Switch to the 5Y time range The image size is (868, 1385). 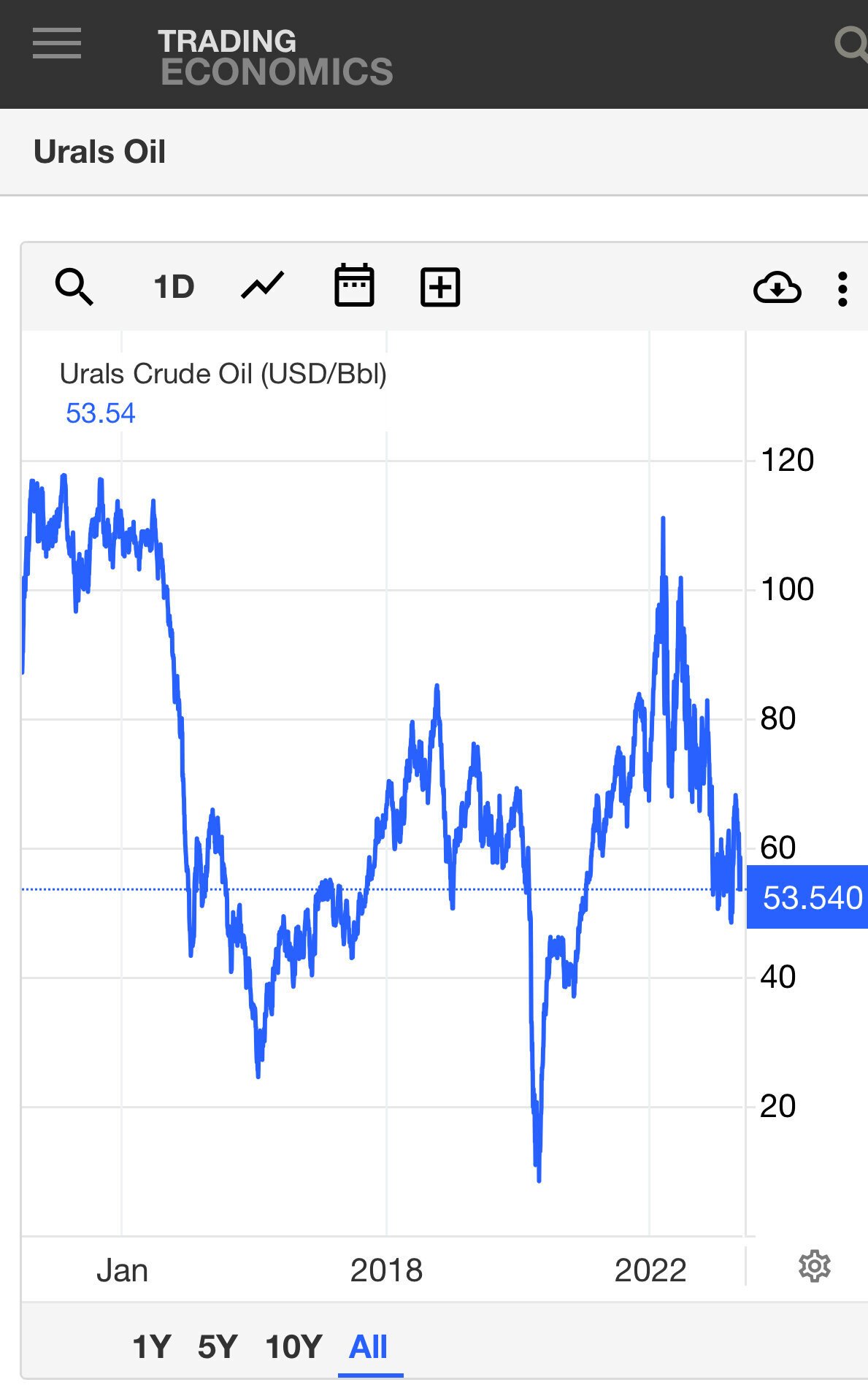[218, 1346]
